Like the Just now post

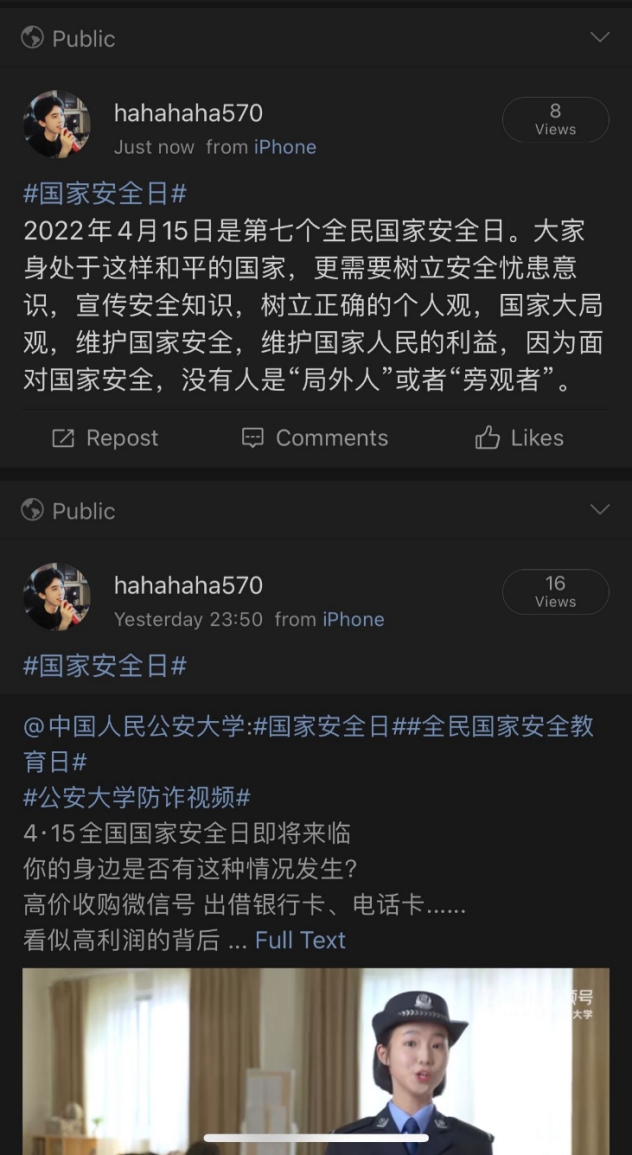click(x=520, y=438)
